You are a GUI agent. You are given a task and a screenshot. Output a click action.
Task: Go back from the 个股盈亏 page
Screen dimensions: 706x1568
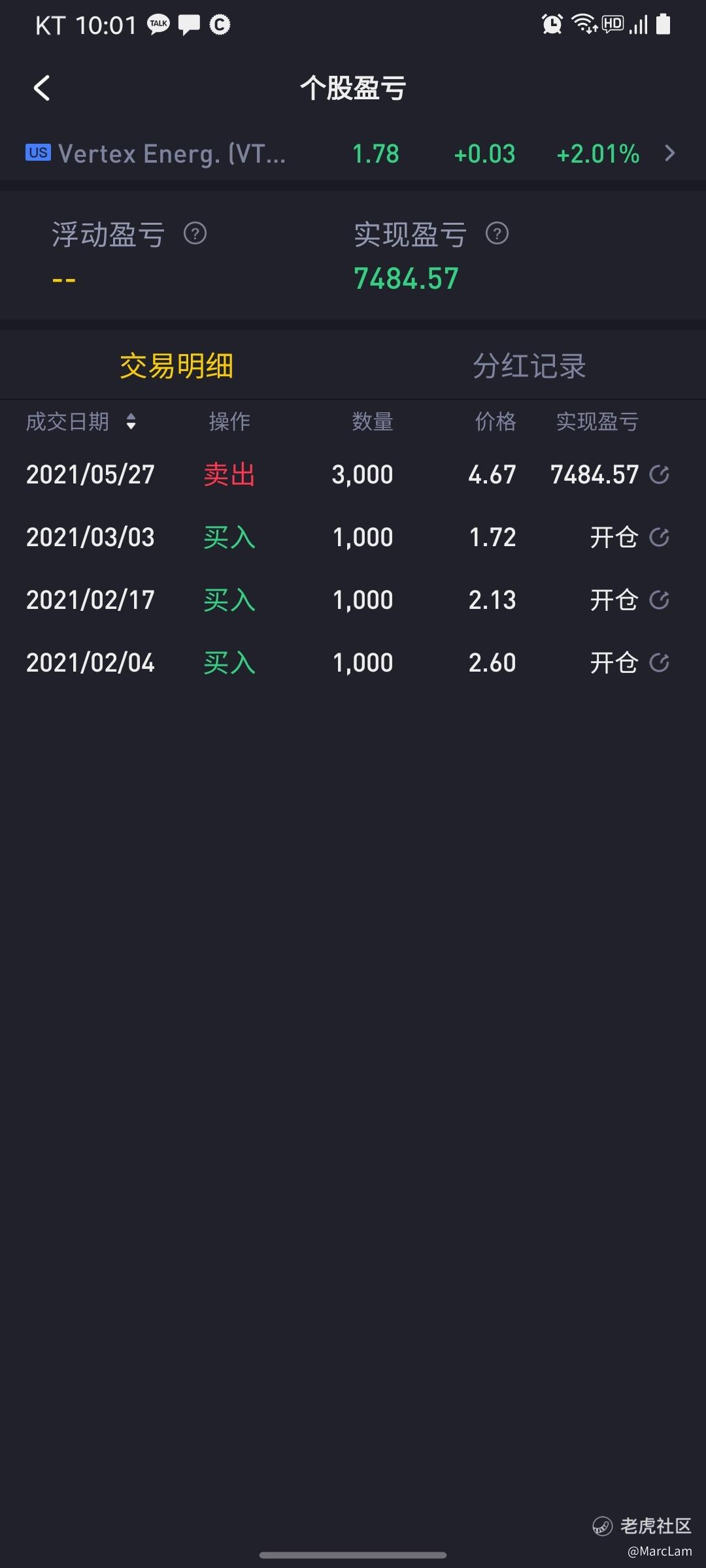42,88
